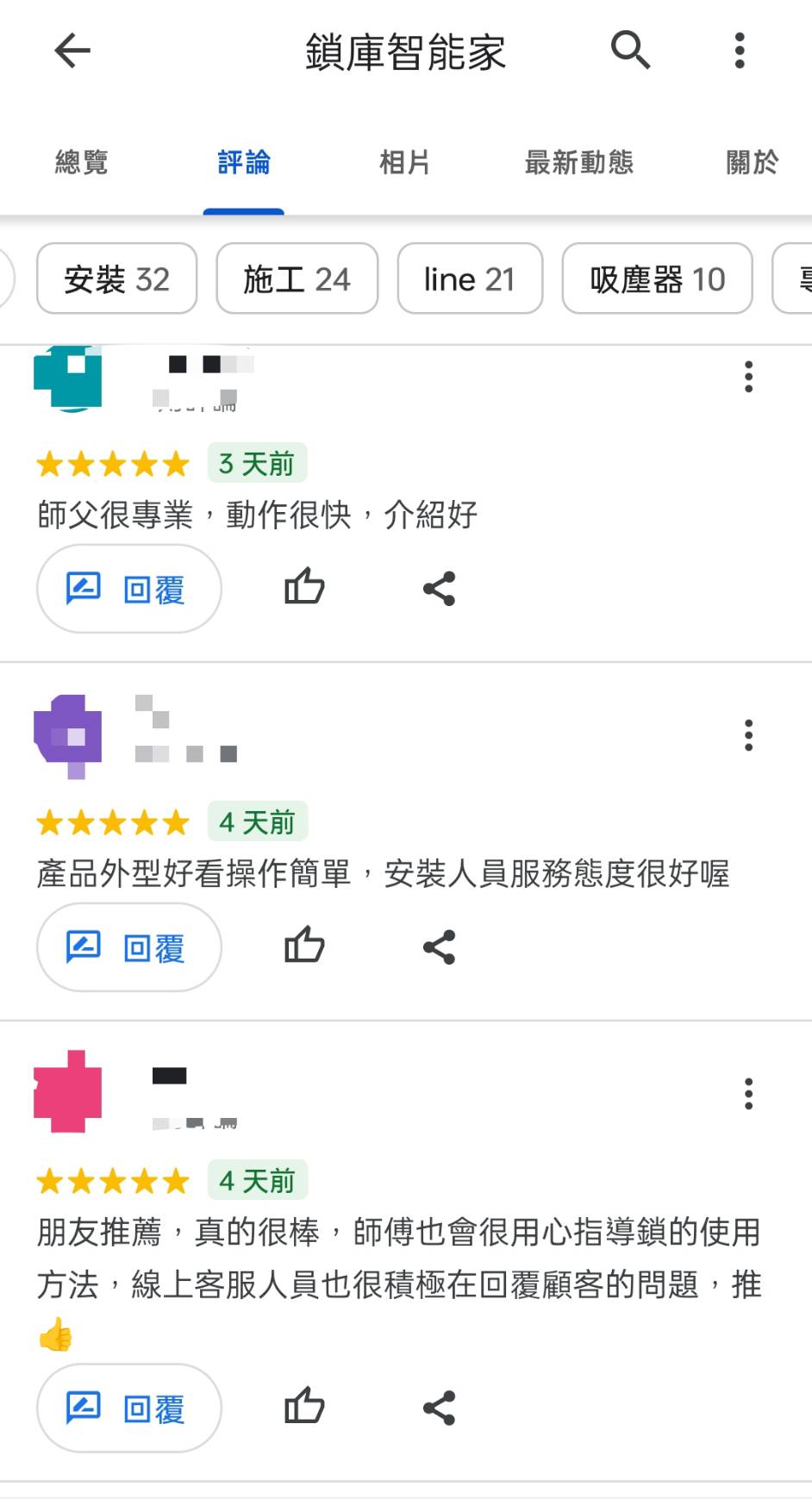Open options for the 3 天前 review
812x1499 pixels.
pos(748,377)
